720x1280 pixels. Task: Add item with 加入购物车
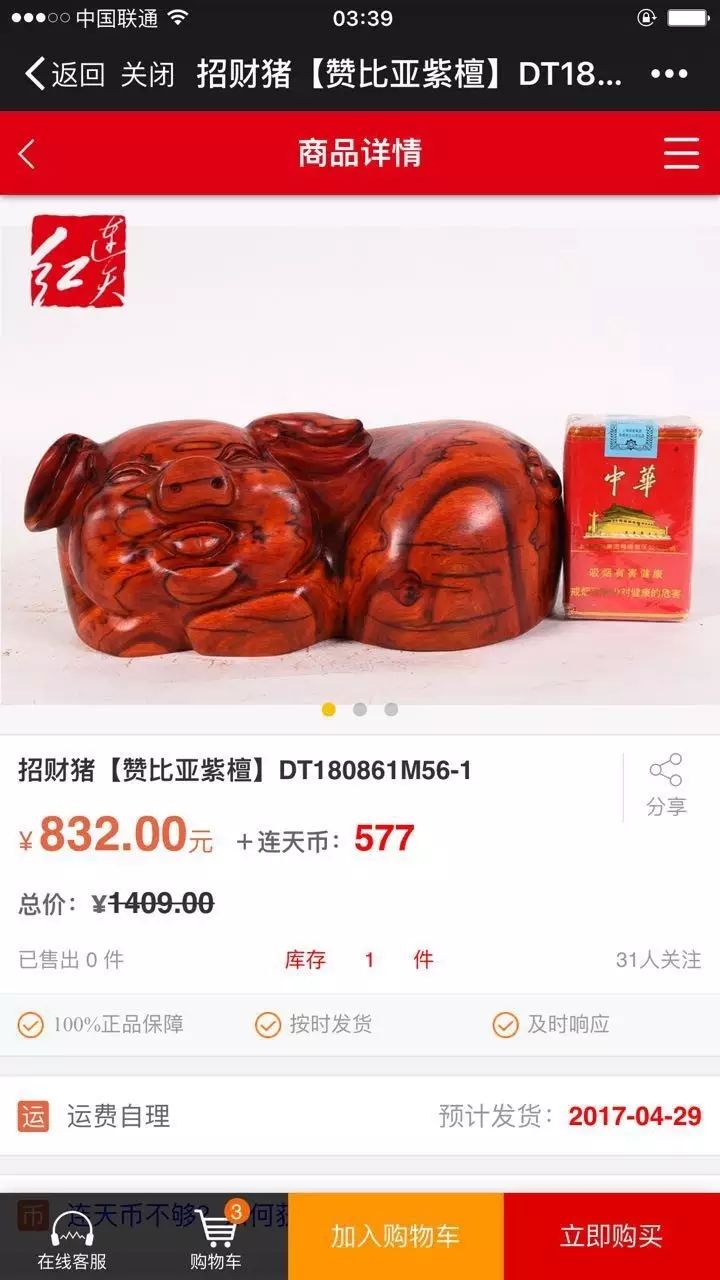click(x=395, y=1236)
